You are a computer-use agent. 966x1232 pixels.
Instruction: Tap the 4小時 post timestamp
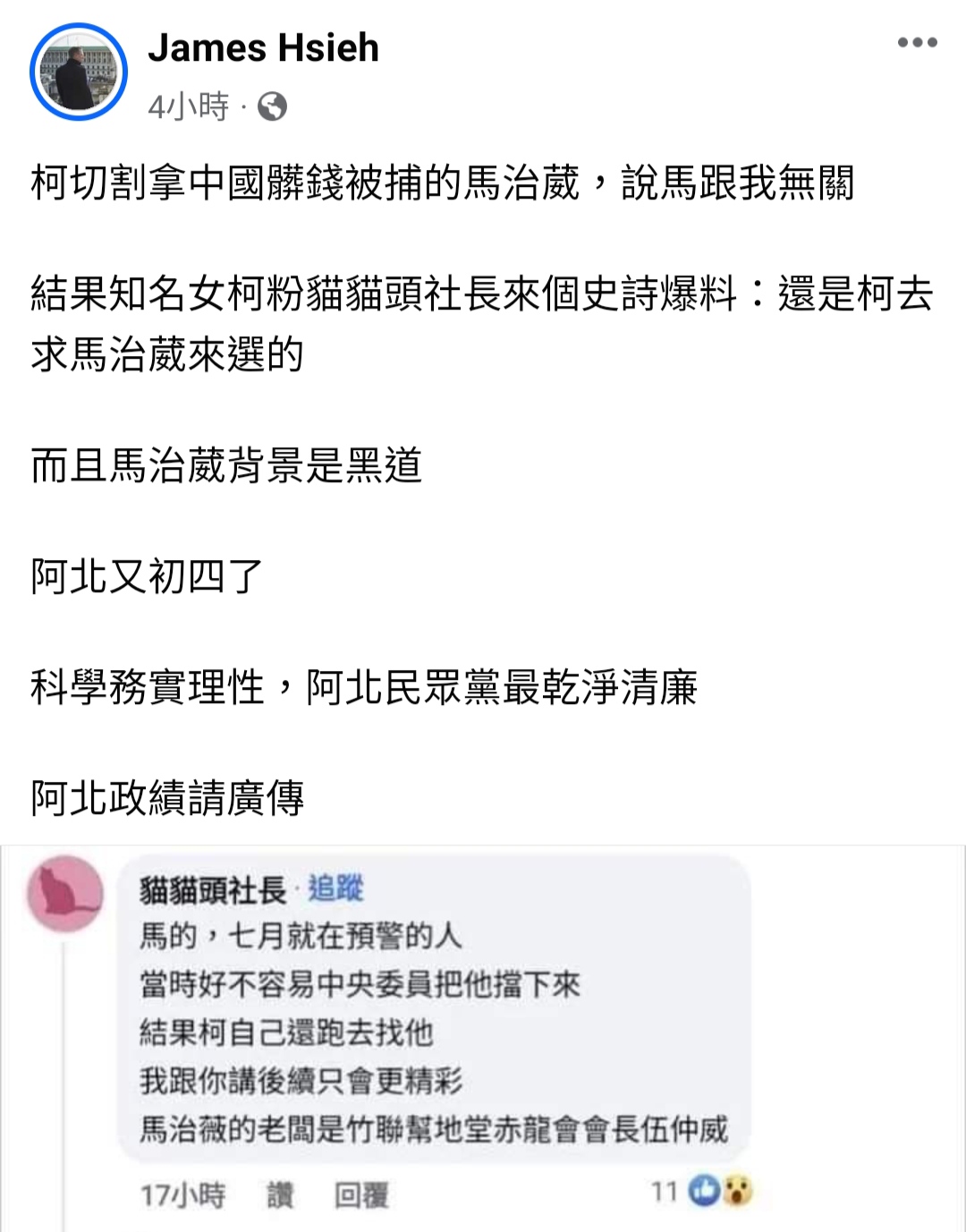189,107
